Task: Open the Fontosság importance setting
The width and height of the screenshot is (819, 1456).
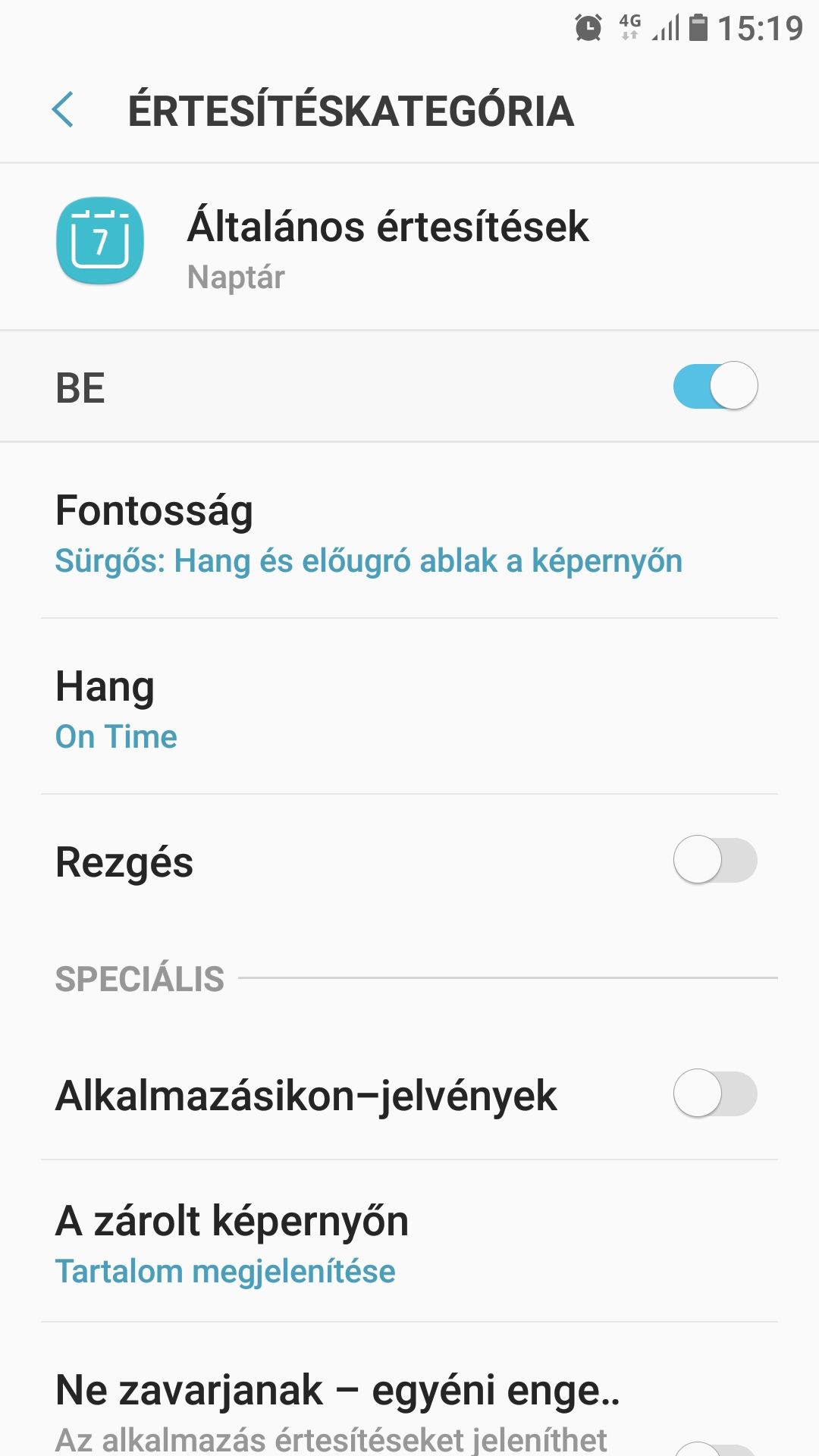Action: pyautogui.click(x=409, y=531)
